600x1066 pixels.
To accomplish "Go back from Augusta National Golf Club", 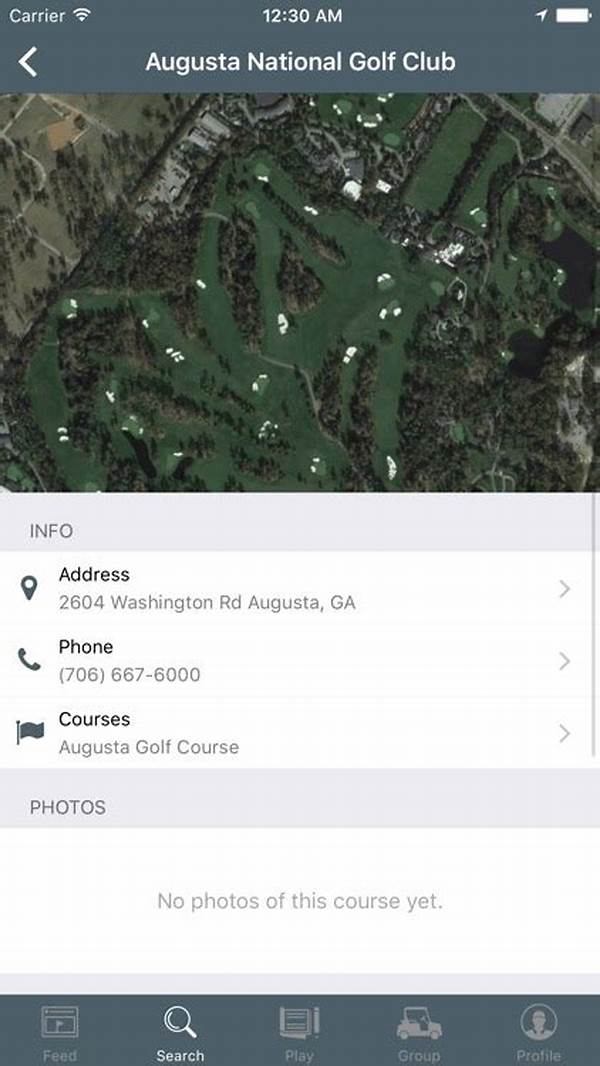I will point(28,62).
